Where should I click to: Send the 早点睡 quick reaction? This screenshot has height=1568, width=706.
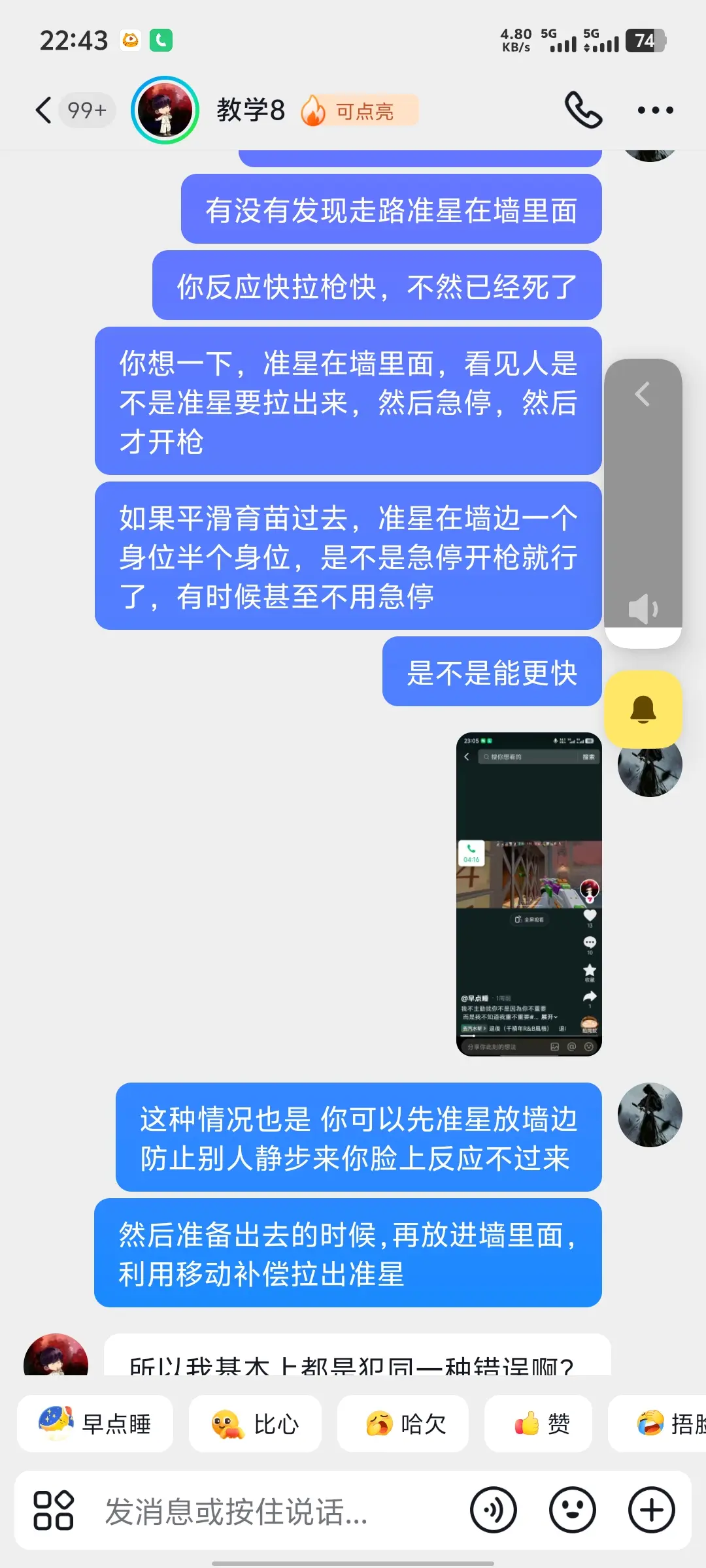[x=95, y=1424]
